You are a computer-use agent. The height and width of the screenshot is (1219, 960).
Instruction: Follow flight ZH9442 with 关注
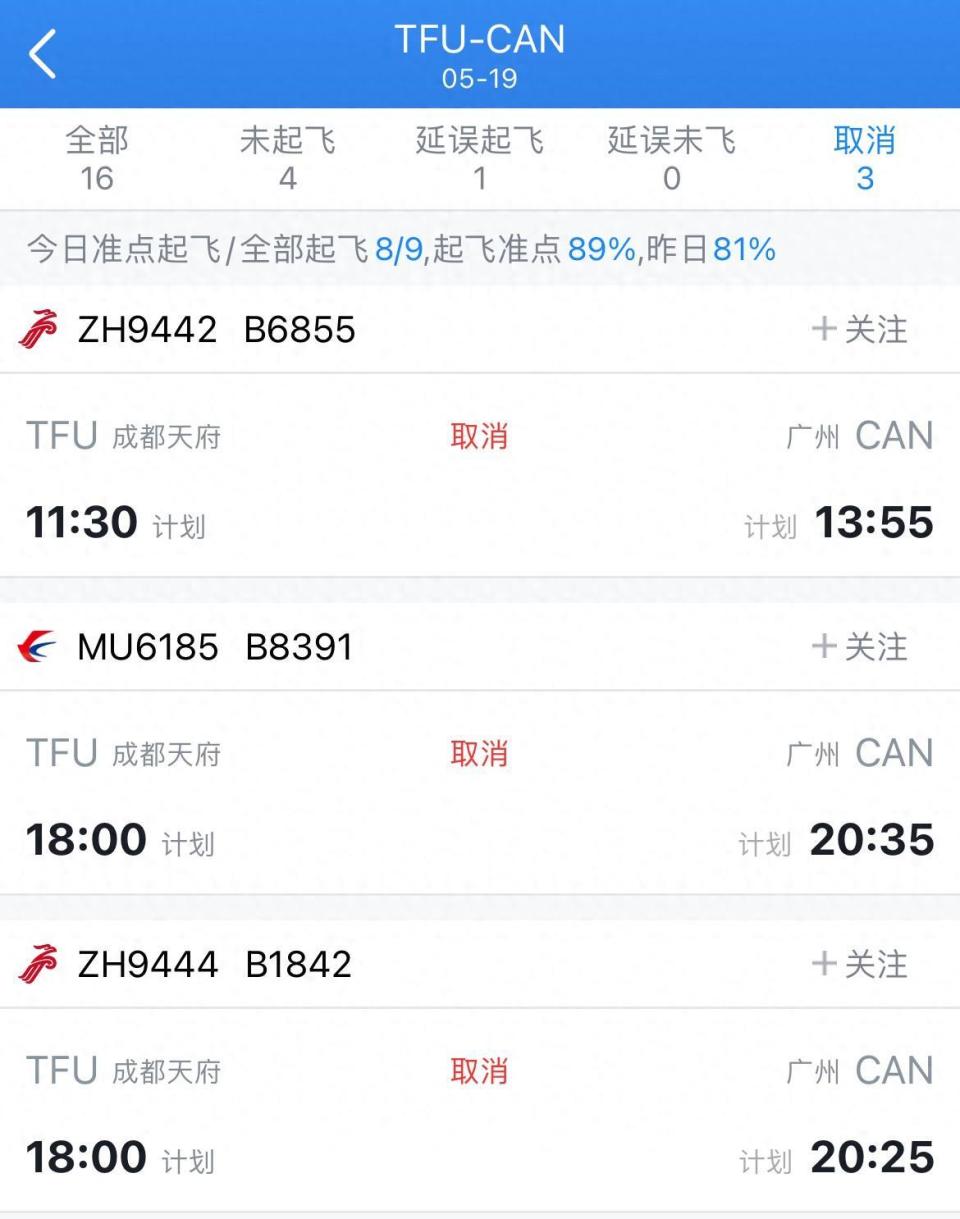click(859, 329)
